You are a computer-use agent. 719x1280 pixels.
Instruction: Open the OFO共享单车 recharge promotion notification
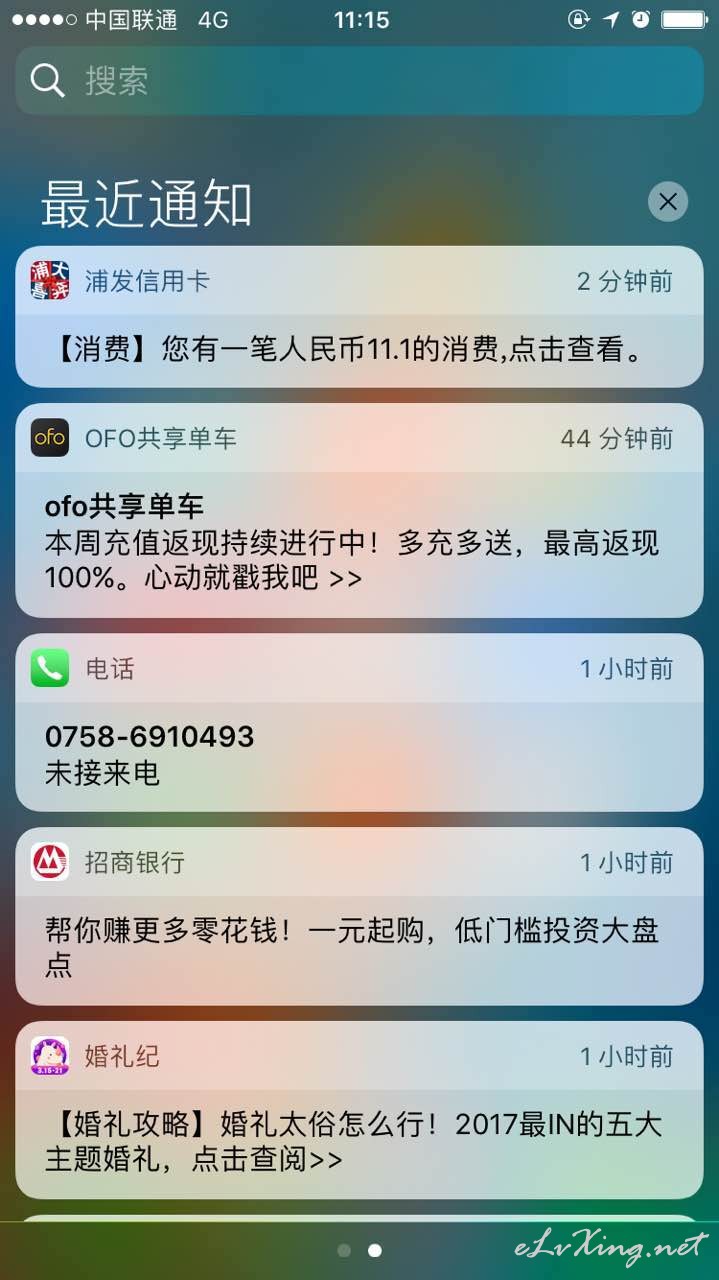359,510
